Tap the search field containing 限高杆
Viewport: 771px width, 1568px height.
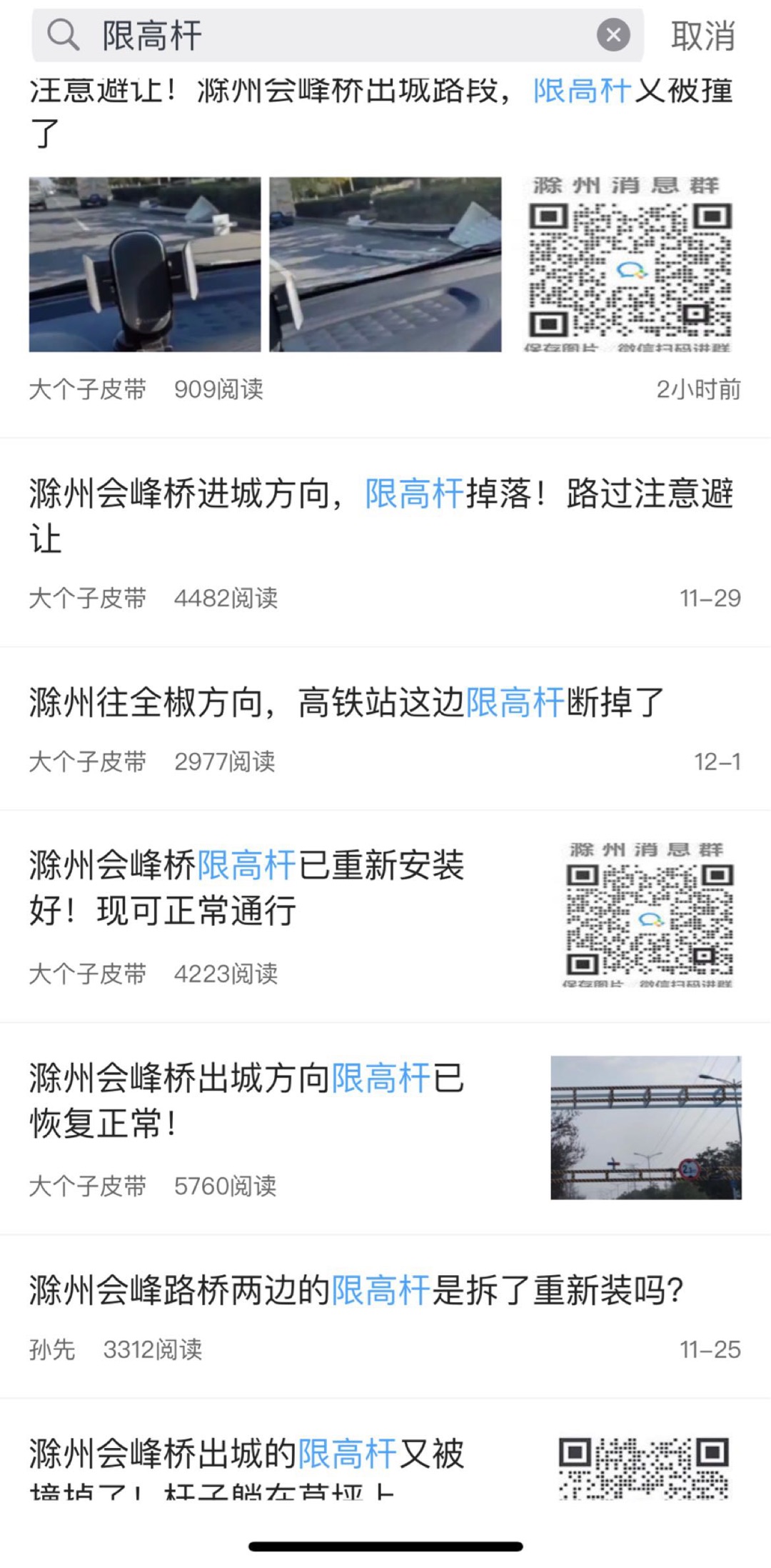click(x=337, y=35)
